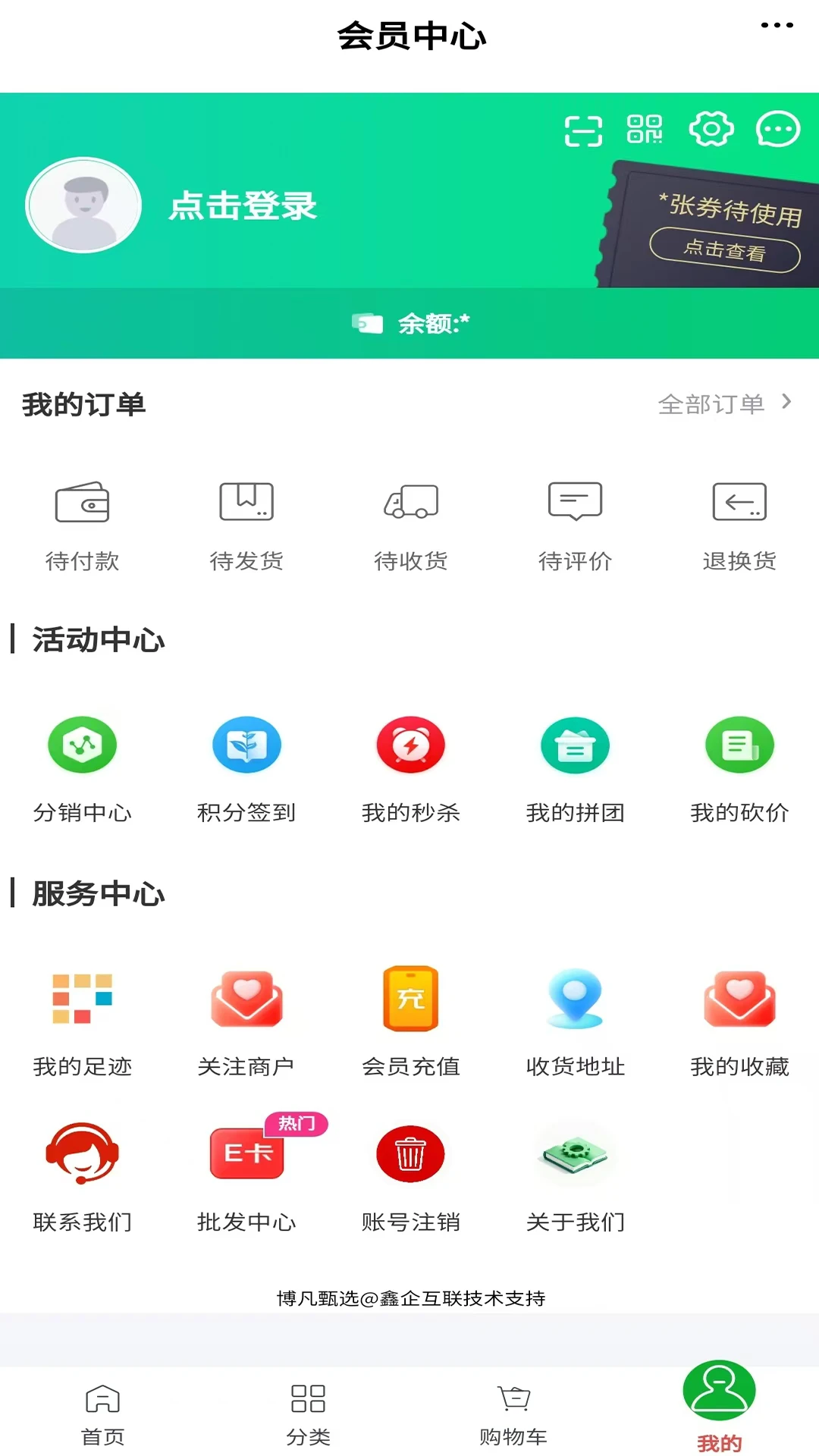Open 我的秒杀 flash sale alarm icon
This screenshot has height=1456, width=819.
tap(409, 745)
